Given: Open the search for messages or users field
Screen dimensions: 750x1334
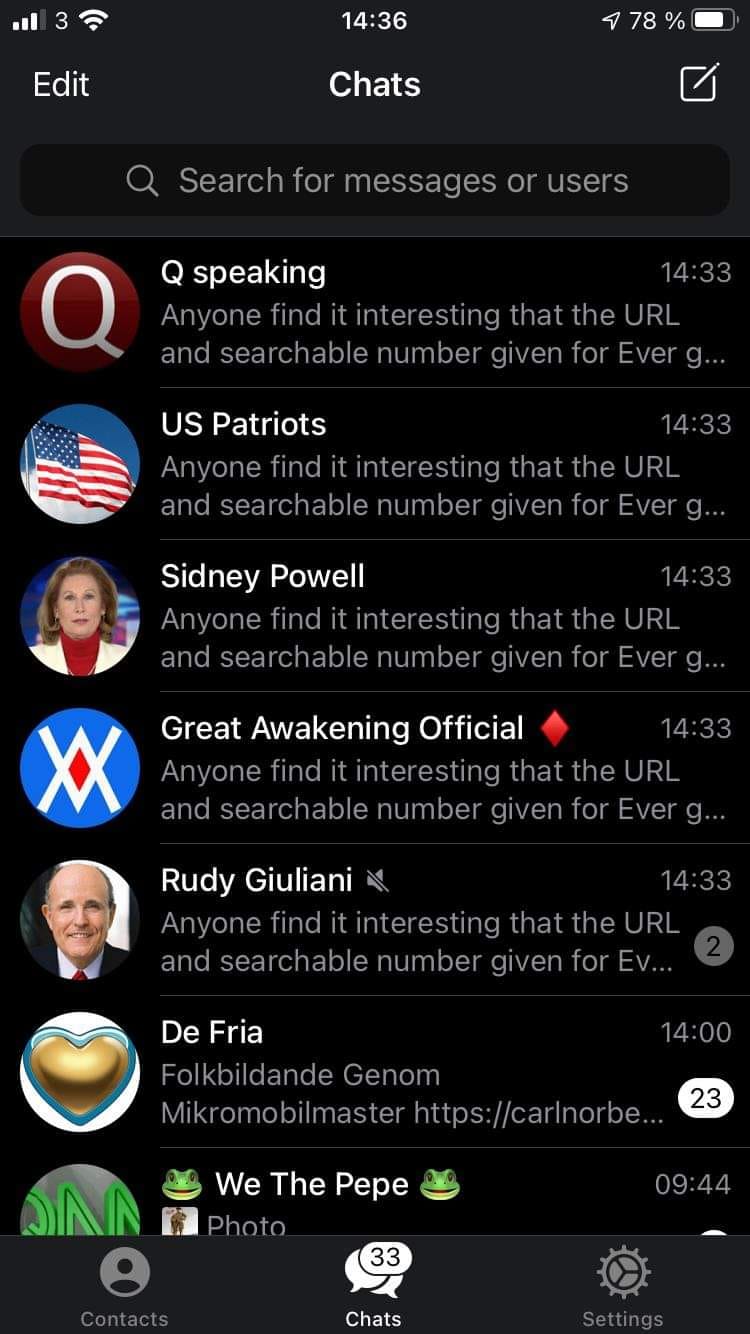Looking at the screenshot, I should pyautogui.click(x=375, y=181).
